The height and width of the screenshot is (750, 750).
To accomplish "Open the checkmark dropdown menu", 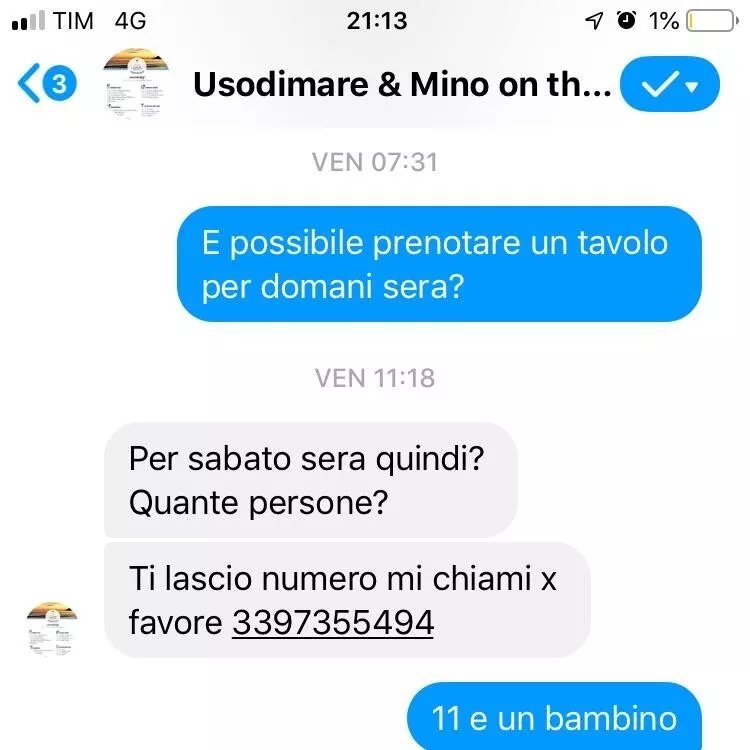I will [670, 84].
